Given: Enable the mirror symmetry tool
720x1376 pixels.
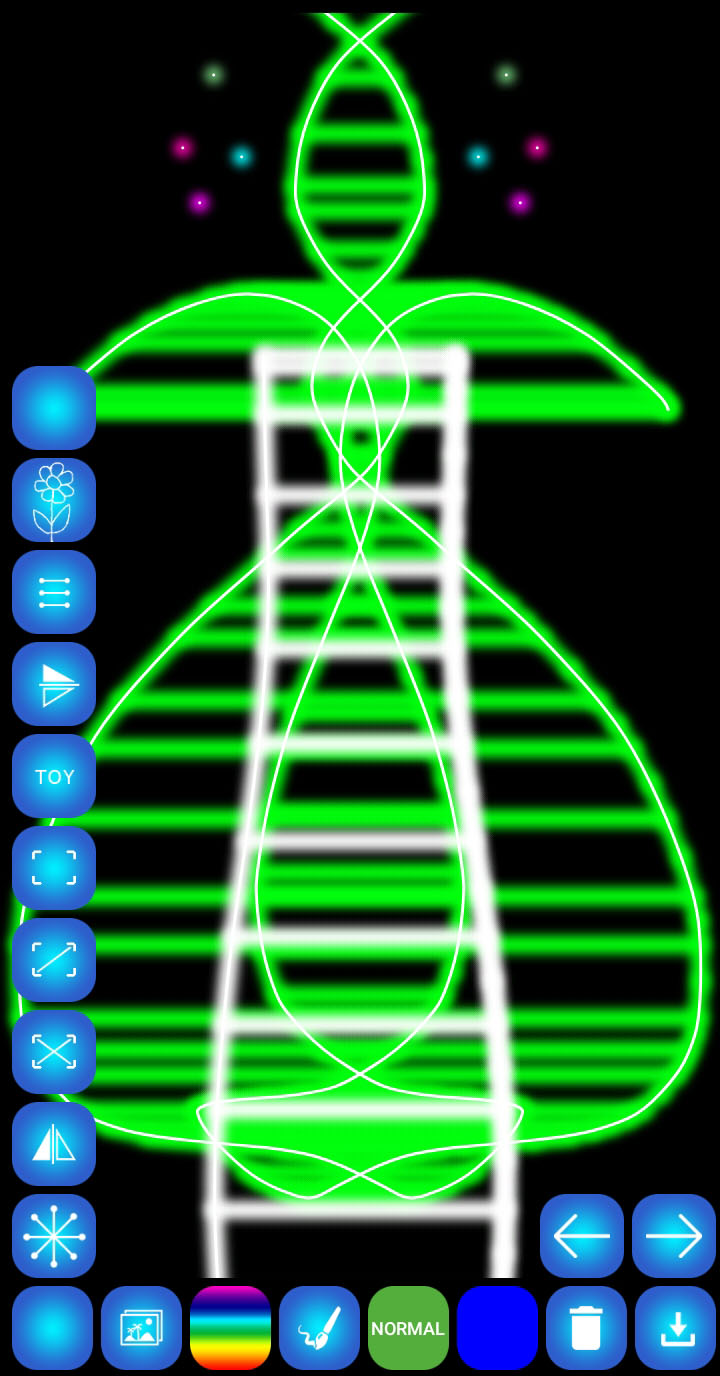Looking at the screenshot, I should pyautogui.click(x=54, y=1144).
